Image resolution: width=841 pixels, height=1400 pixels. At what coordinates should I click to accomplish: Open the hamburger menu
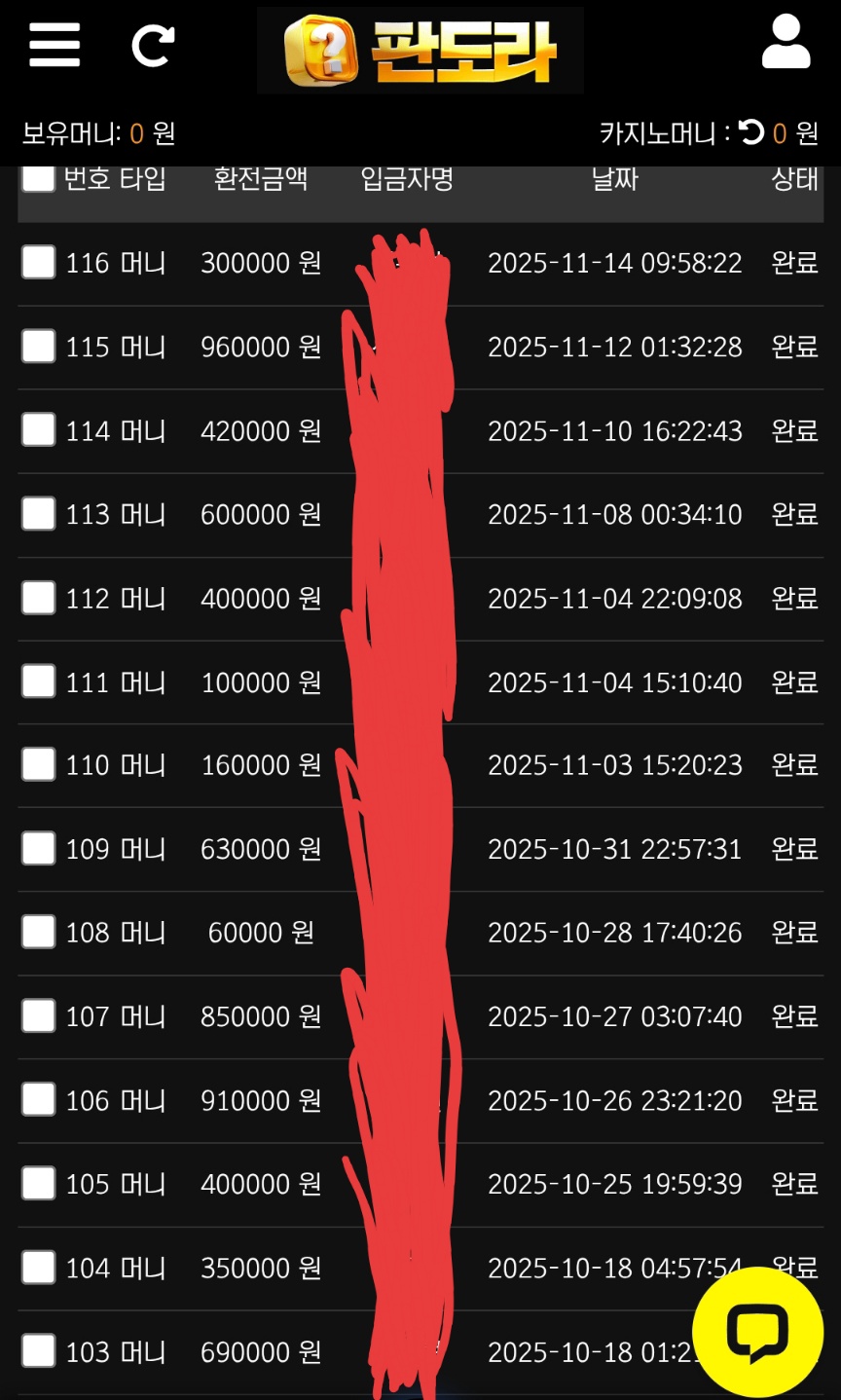(55, 45)
